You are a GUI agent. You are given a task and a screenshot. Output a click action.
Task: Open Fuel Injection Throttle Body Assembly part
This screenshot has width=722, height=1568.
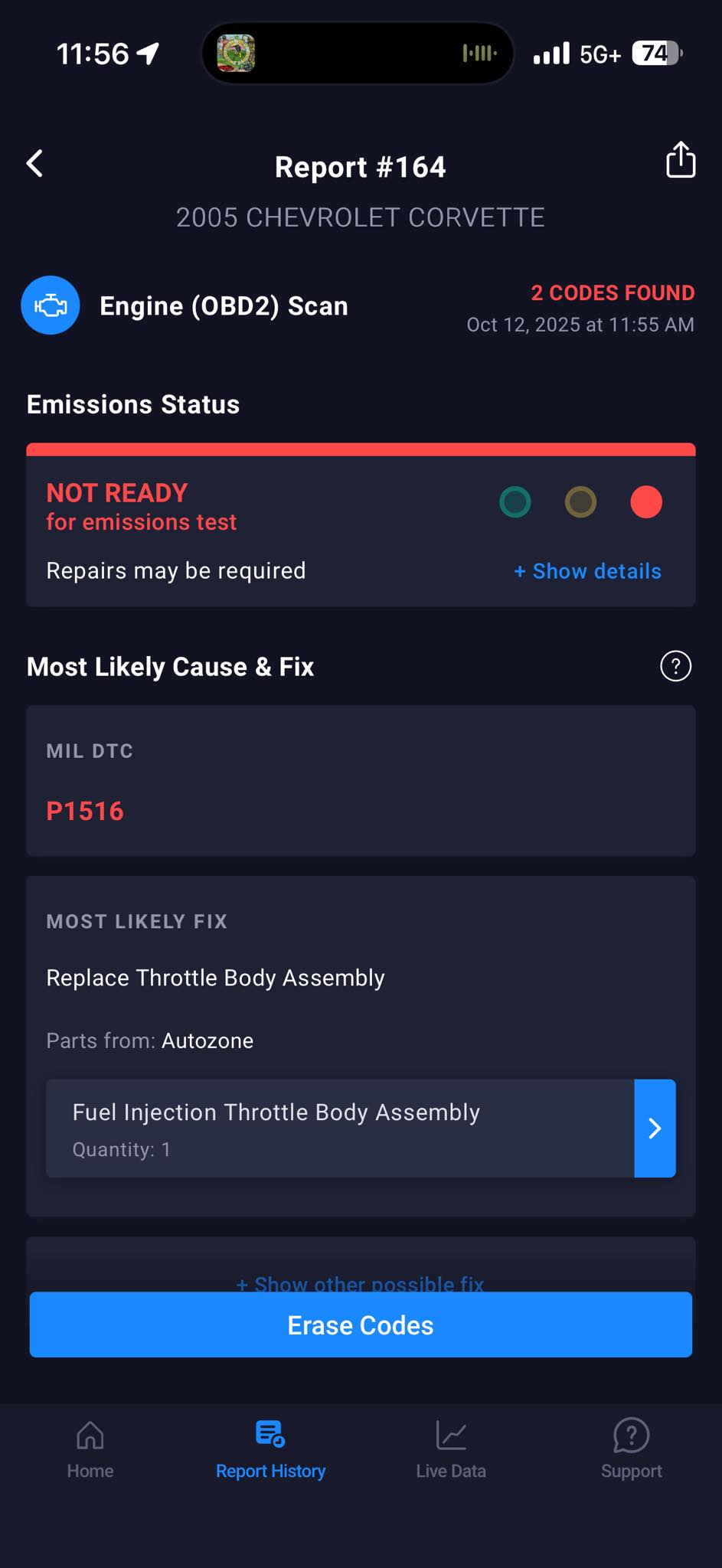[x=361, y=1128]
